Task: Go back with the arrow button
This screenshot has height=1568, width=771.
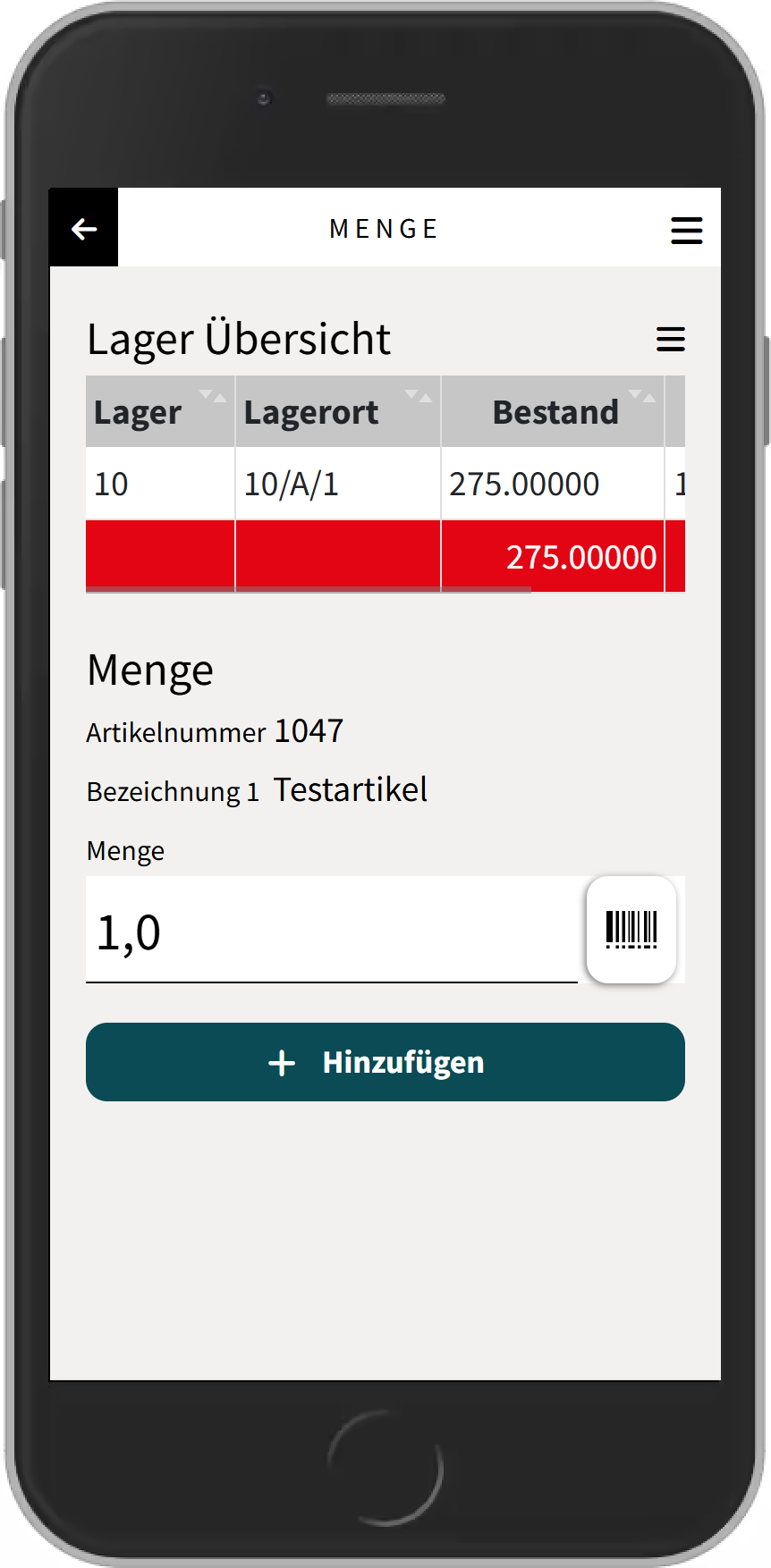Action: tap(84, 229)
